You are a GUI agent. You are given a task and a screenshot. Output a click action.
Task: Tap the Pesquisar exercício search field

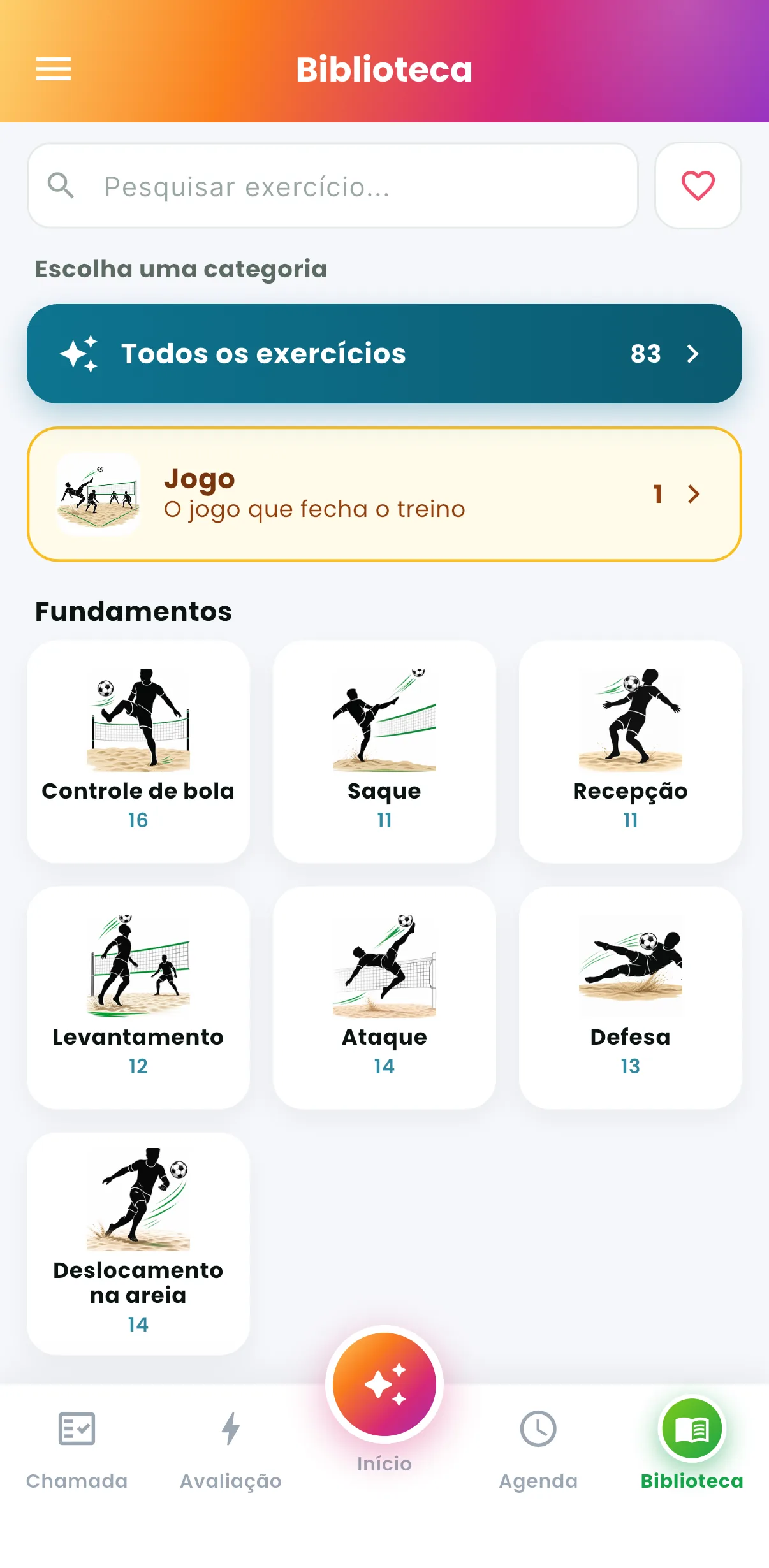pyautogui.click(x=333, y=185)
